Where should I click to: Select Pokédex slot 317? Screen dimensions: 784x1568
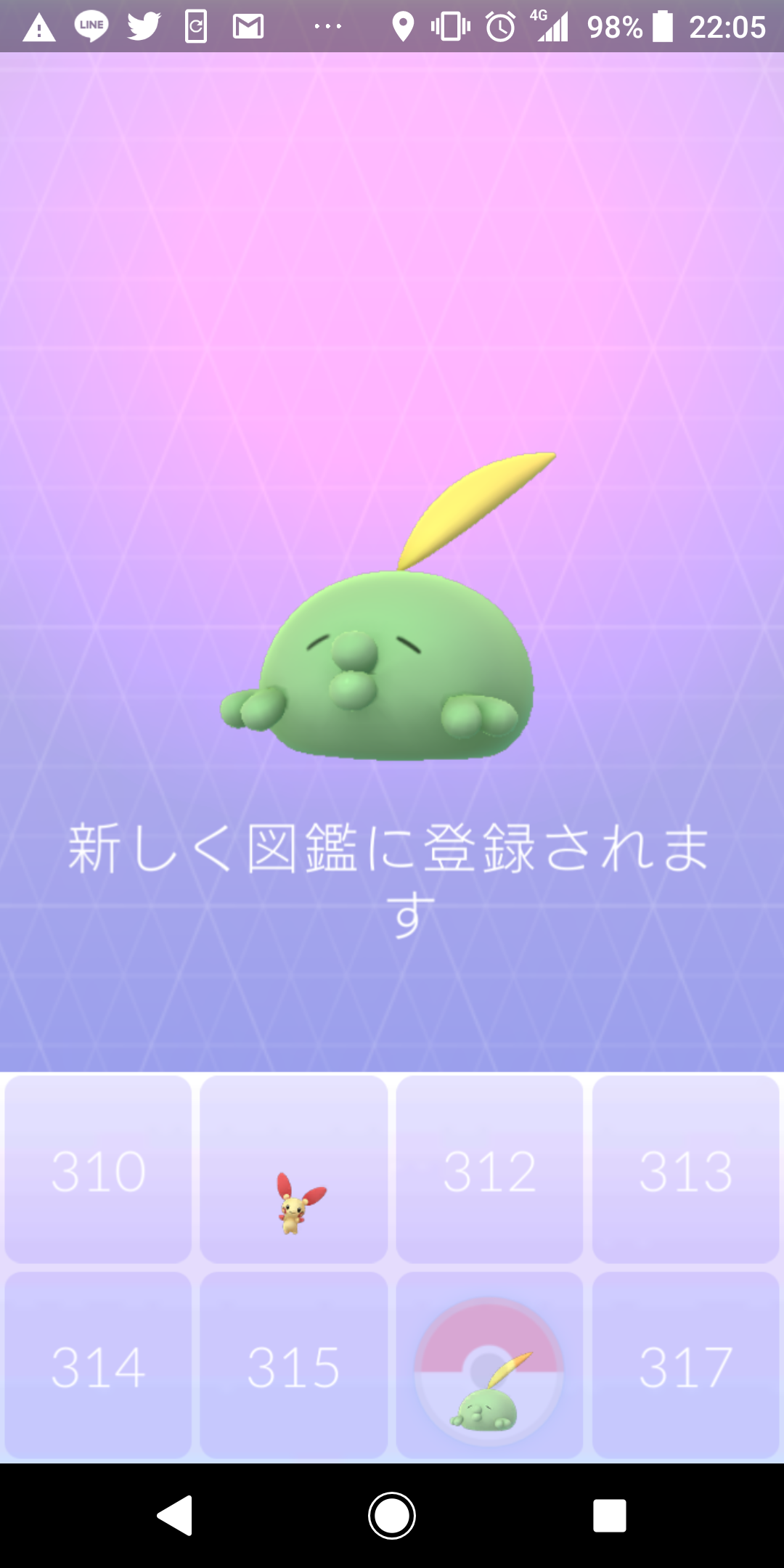pos(686,1366)
